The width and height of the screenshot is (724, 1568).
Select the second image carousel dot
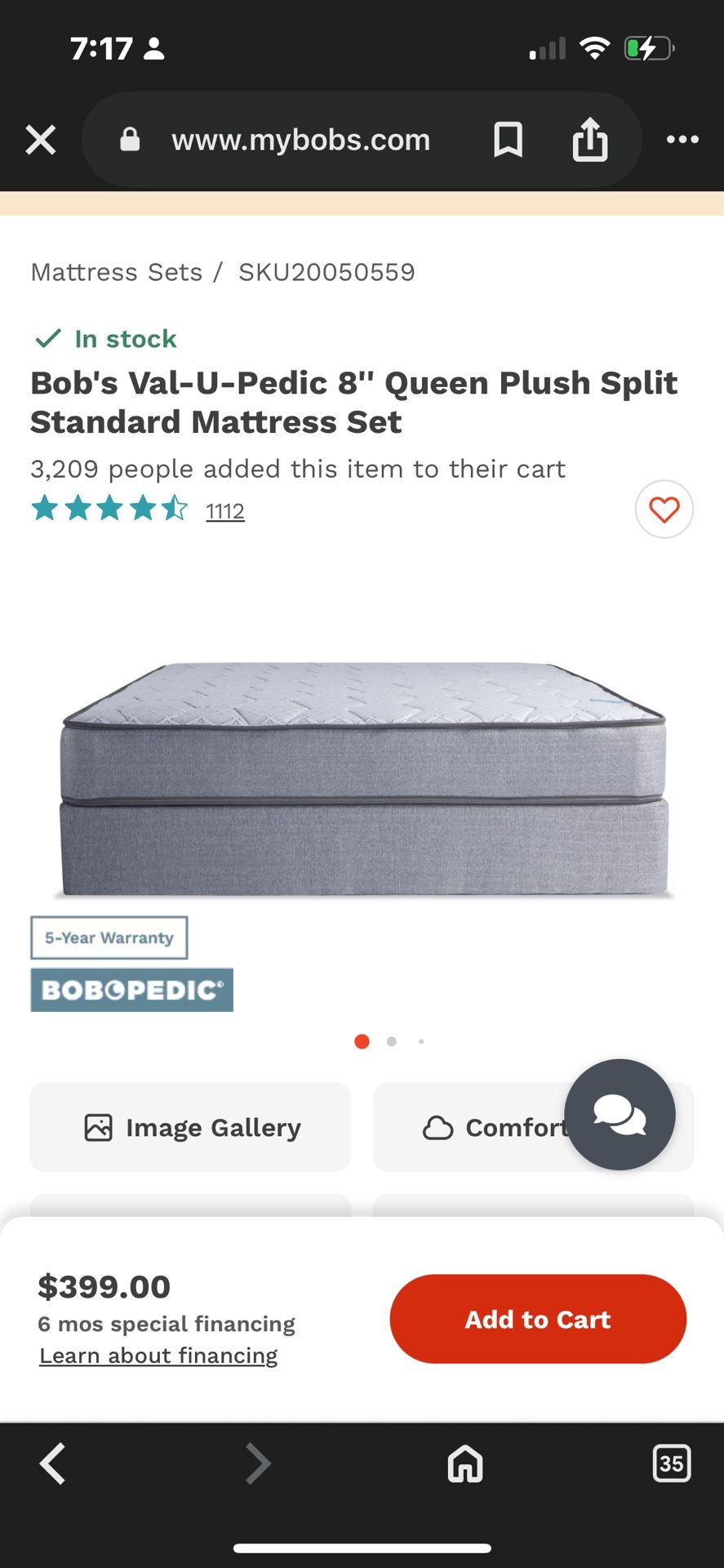391,1040
